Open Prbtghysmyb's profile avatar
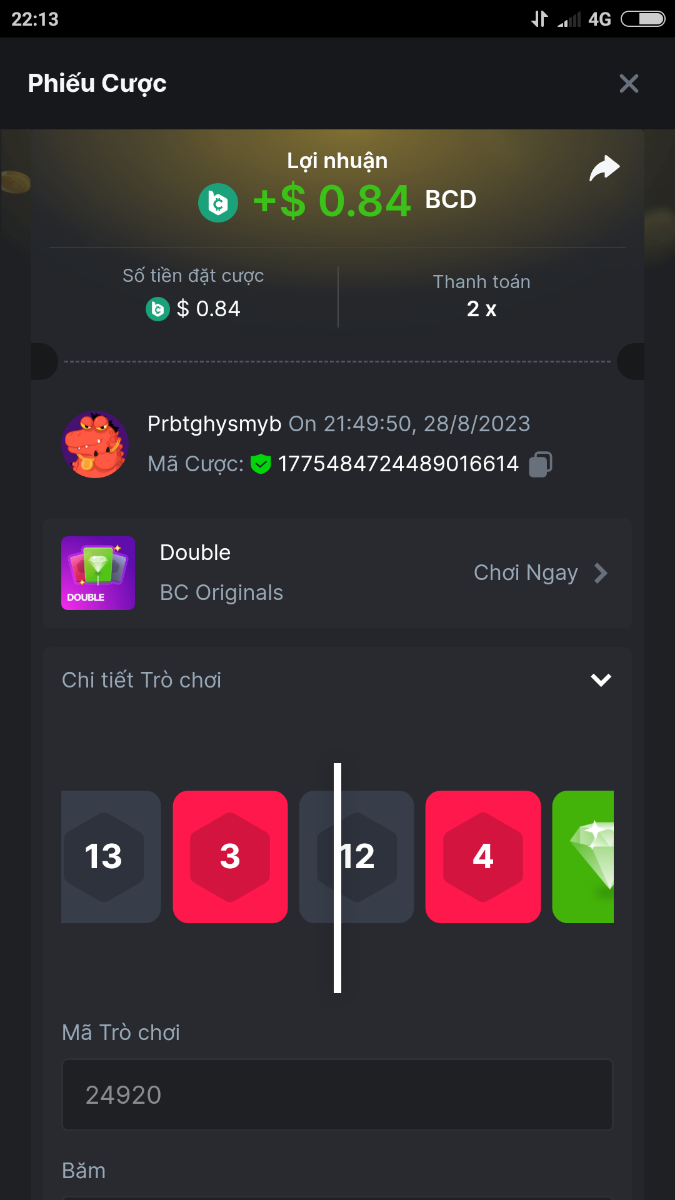Viewport: 675px width, 1200px height. (95, 444)
